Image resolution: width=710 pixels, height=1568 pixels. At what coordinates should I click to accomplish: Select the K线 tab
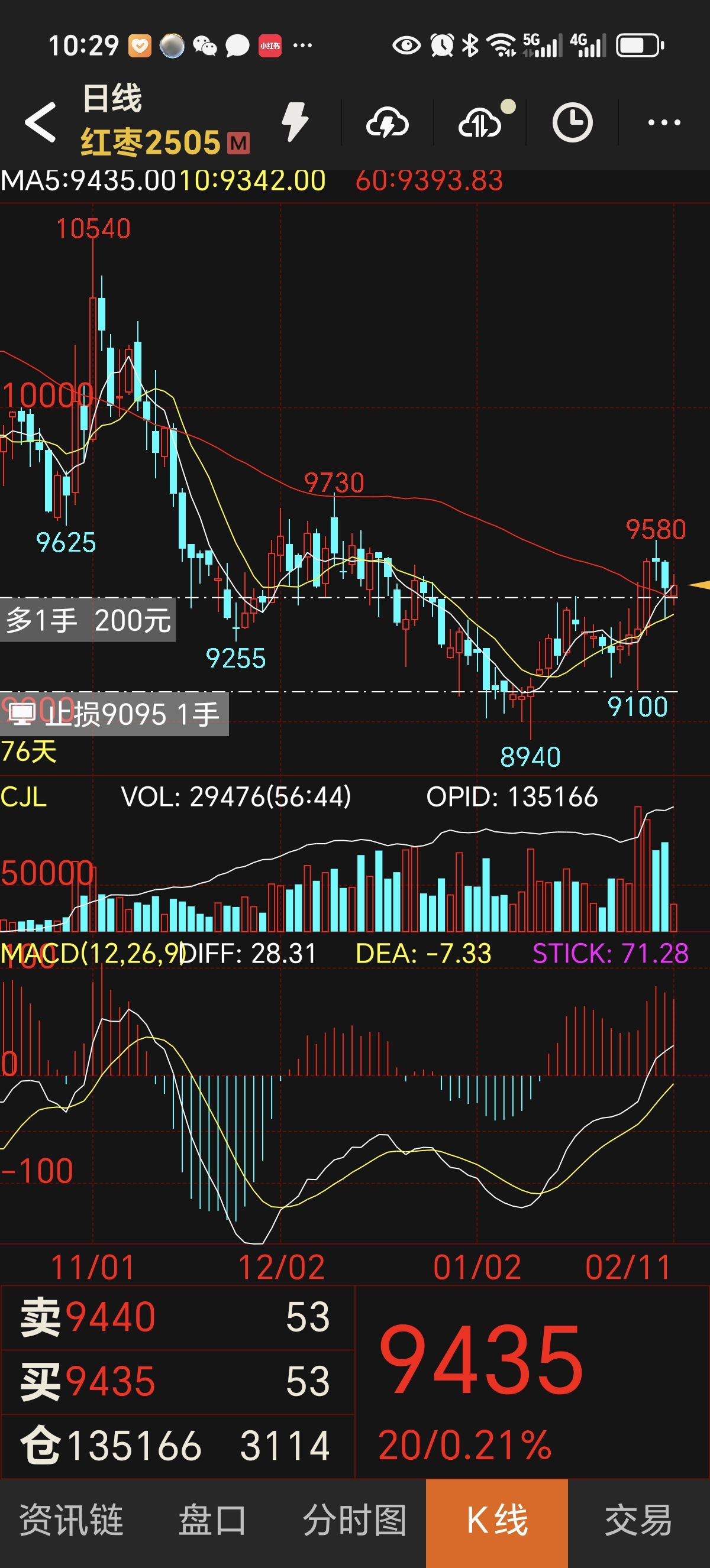pyautogui.click(x=496, y=1521)
